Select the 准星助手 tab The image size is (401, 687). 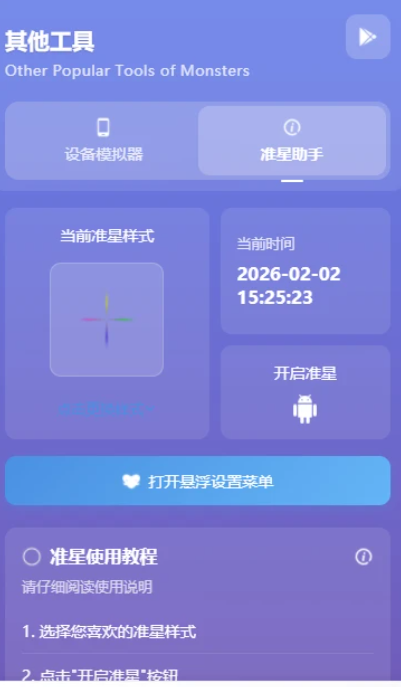[x=292, y=141]
